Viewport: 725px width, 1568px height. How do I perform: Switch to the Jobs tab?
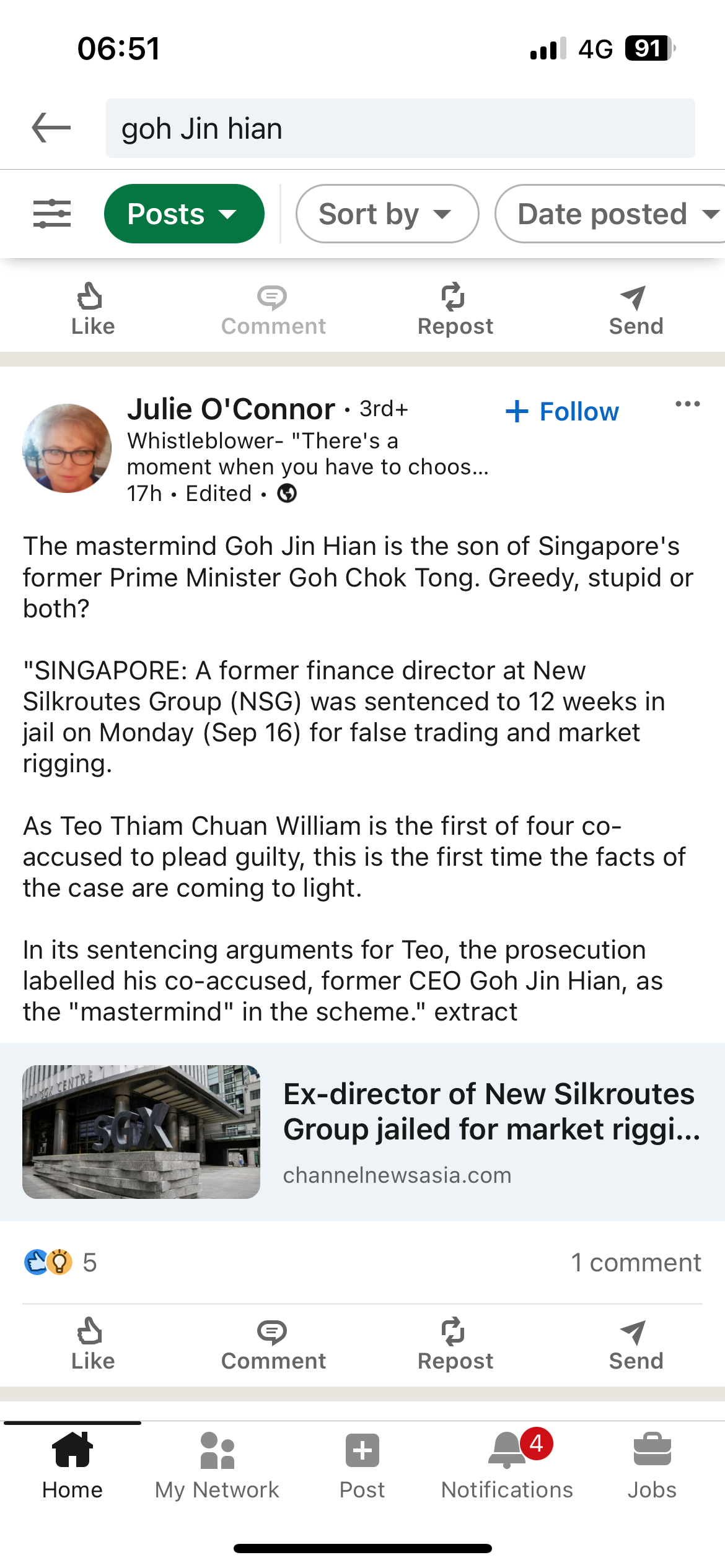tap(652, 1465)
